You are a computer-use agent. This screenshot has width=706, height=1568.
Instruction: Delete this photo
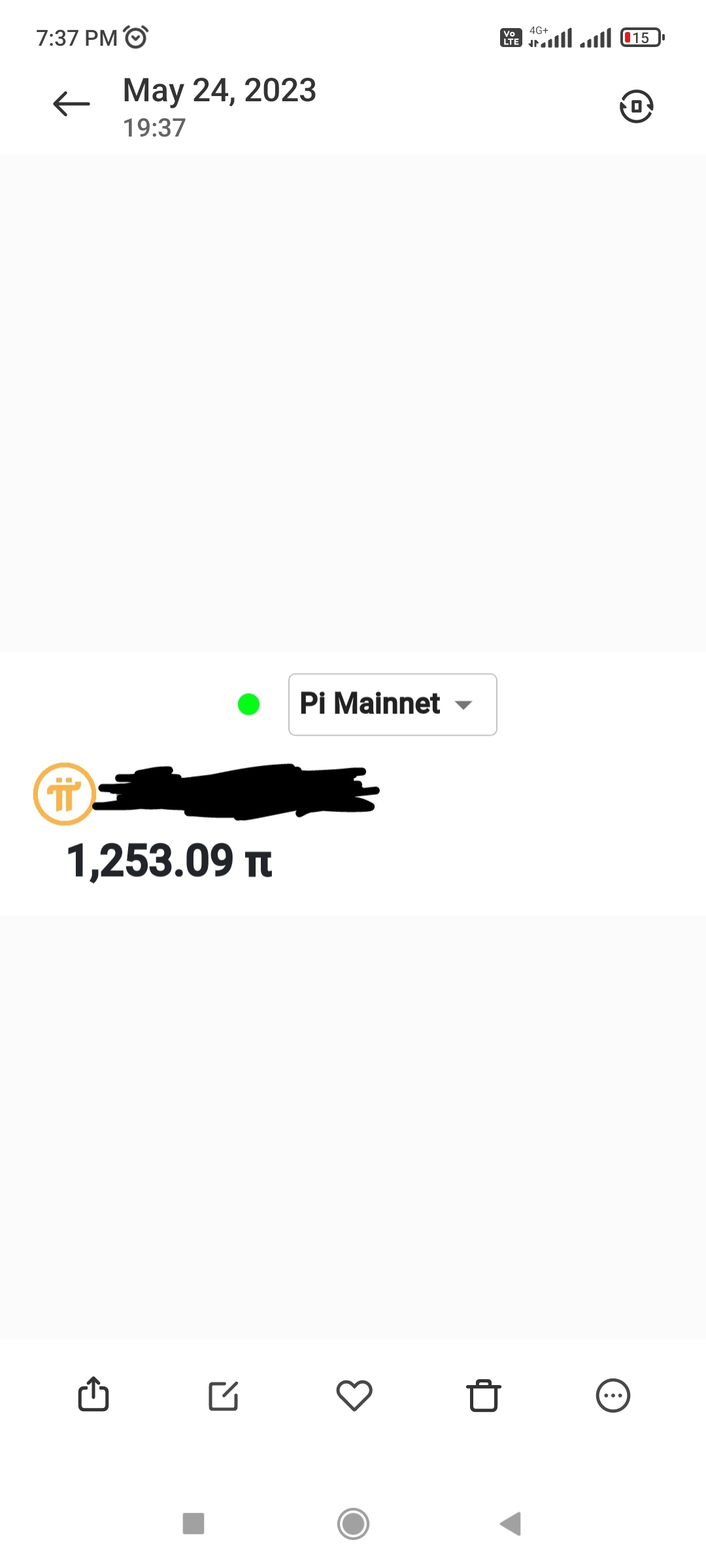(x=484, y=1396)
